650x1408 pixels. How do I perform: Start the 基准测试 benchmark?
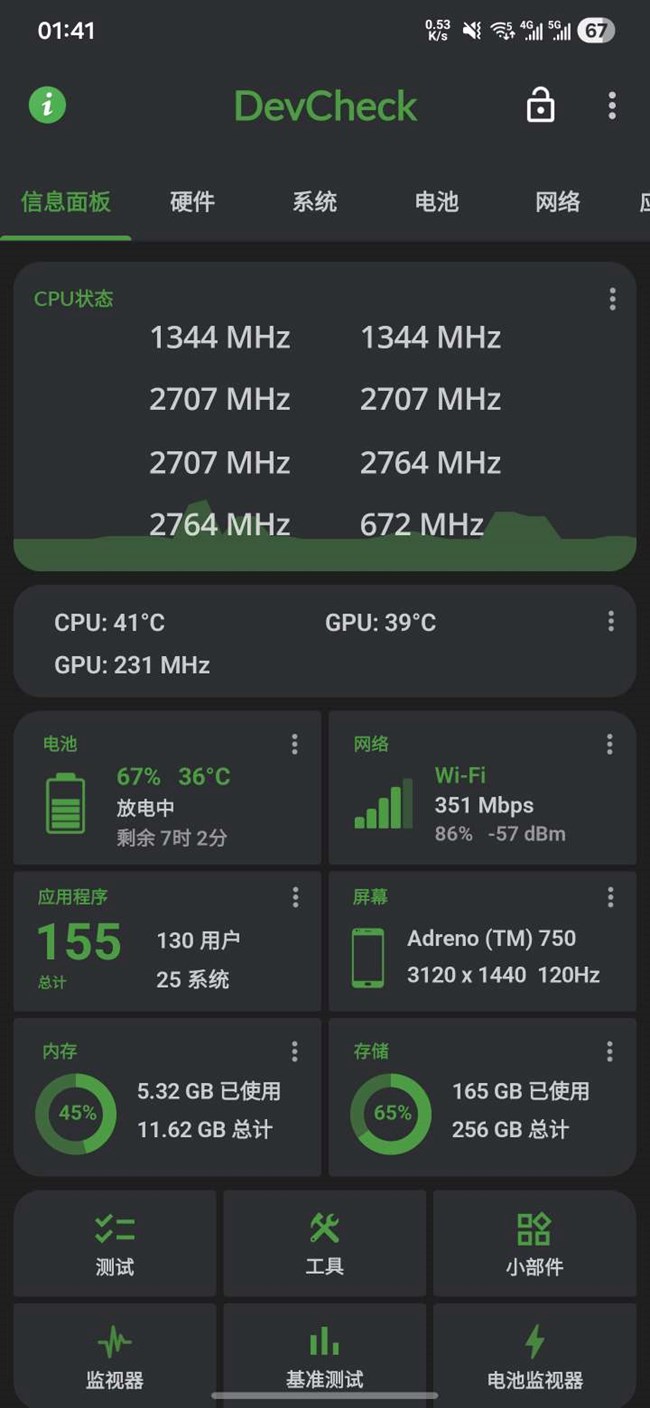(325, 1355)
